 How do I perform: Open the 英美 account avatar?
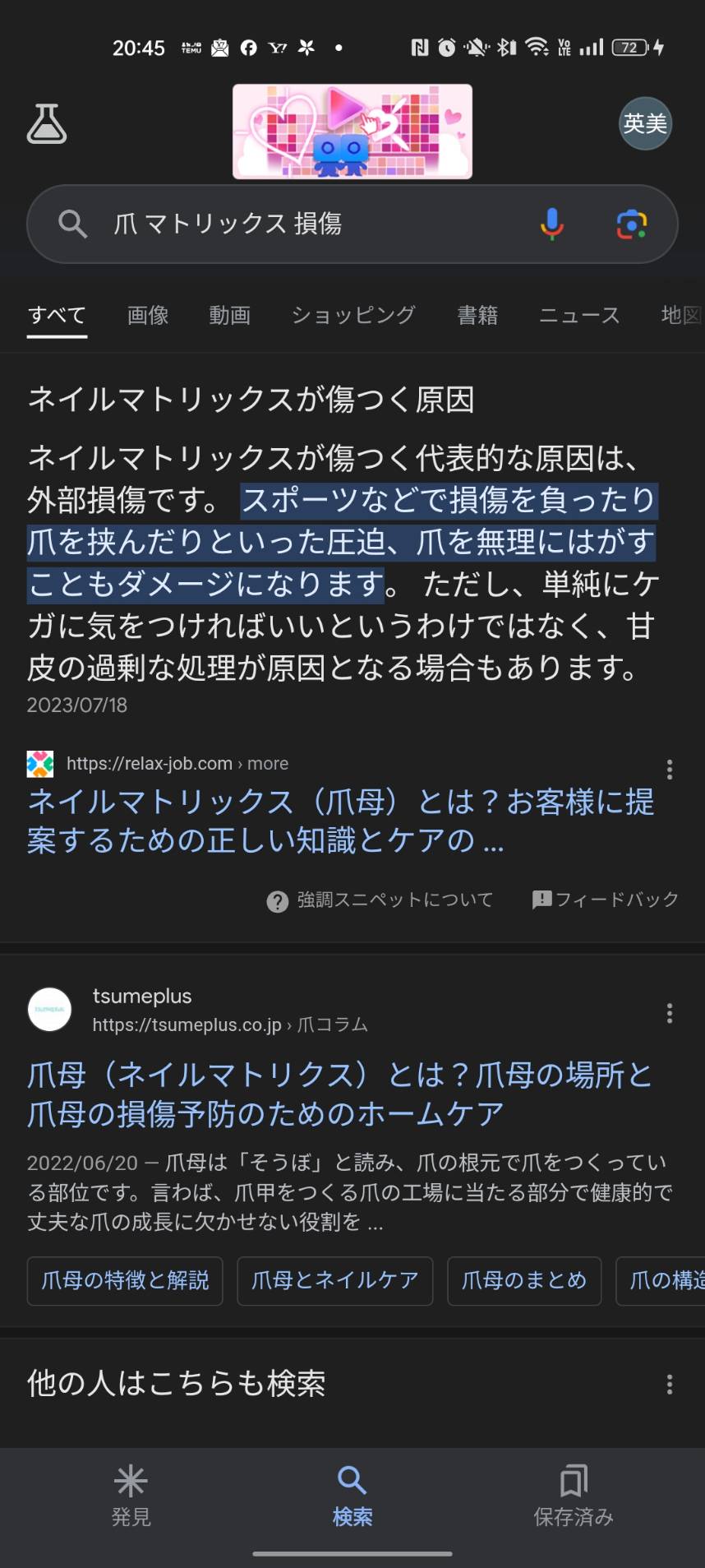[645, 124]
